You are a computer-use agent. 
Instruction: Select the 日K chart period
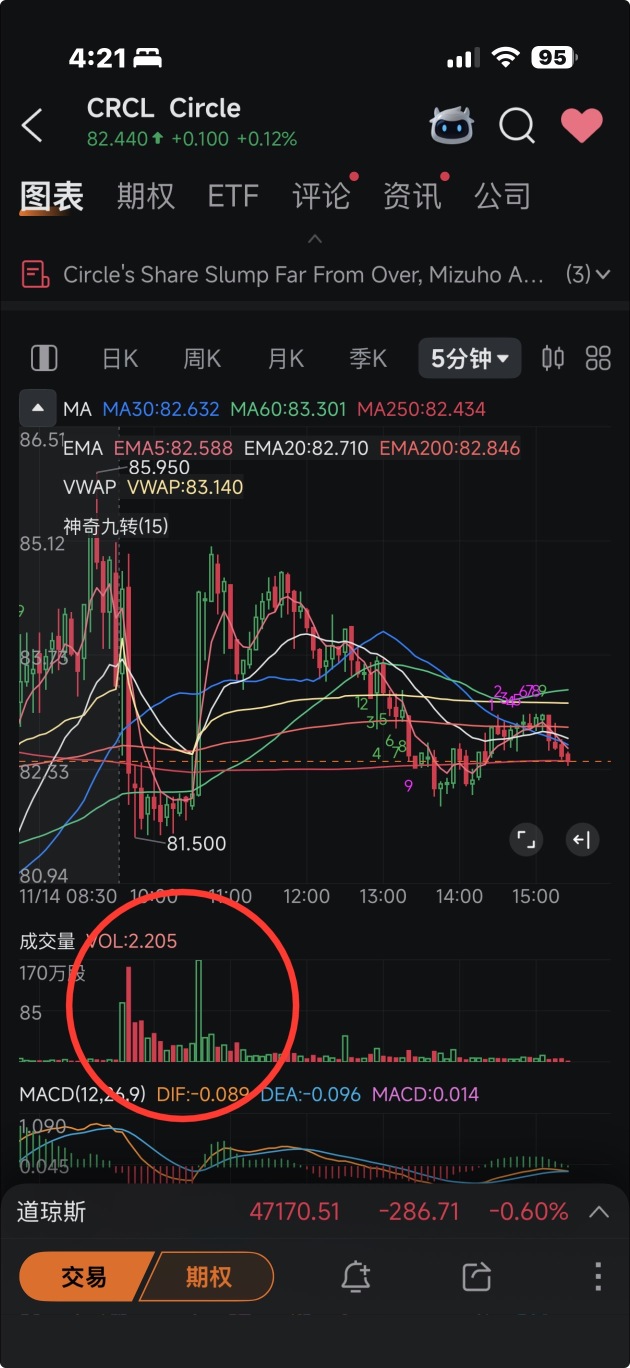(120, 358)
